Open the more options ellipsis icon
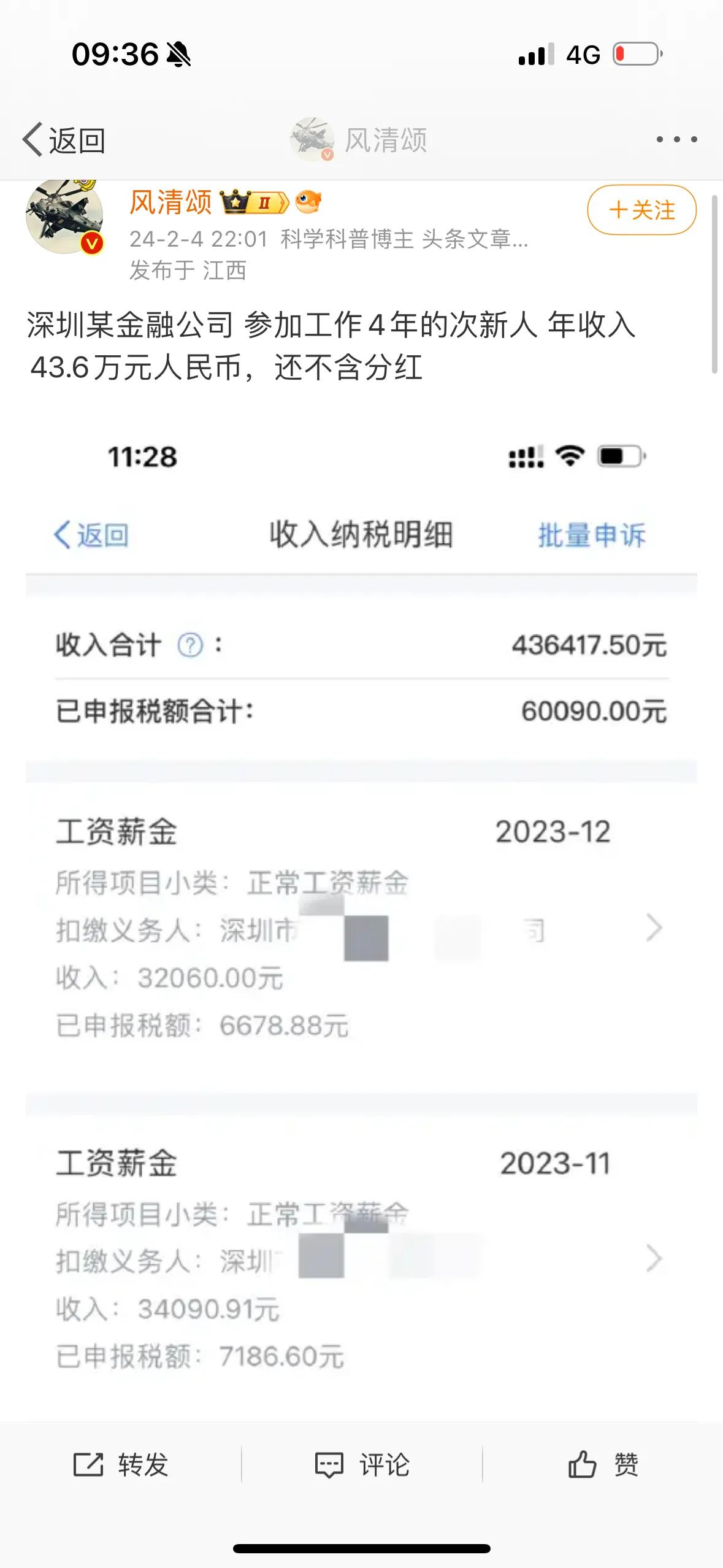723x1568 pixels. click(676, 140)
